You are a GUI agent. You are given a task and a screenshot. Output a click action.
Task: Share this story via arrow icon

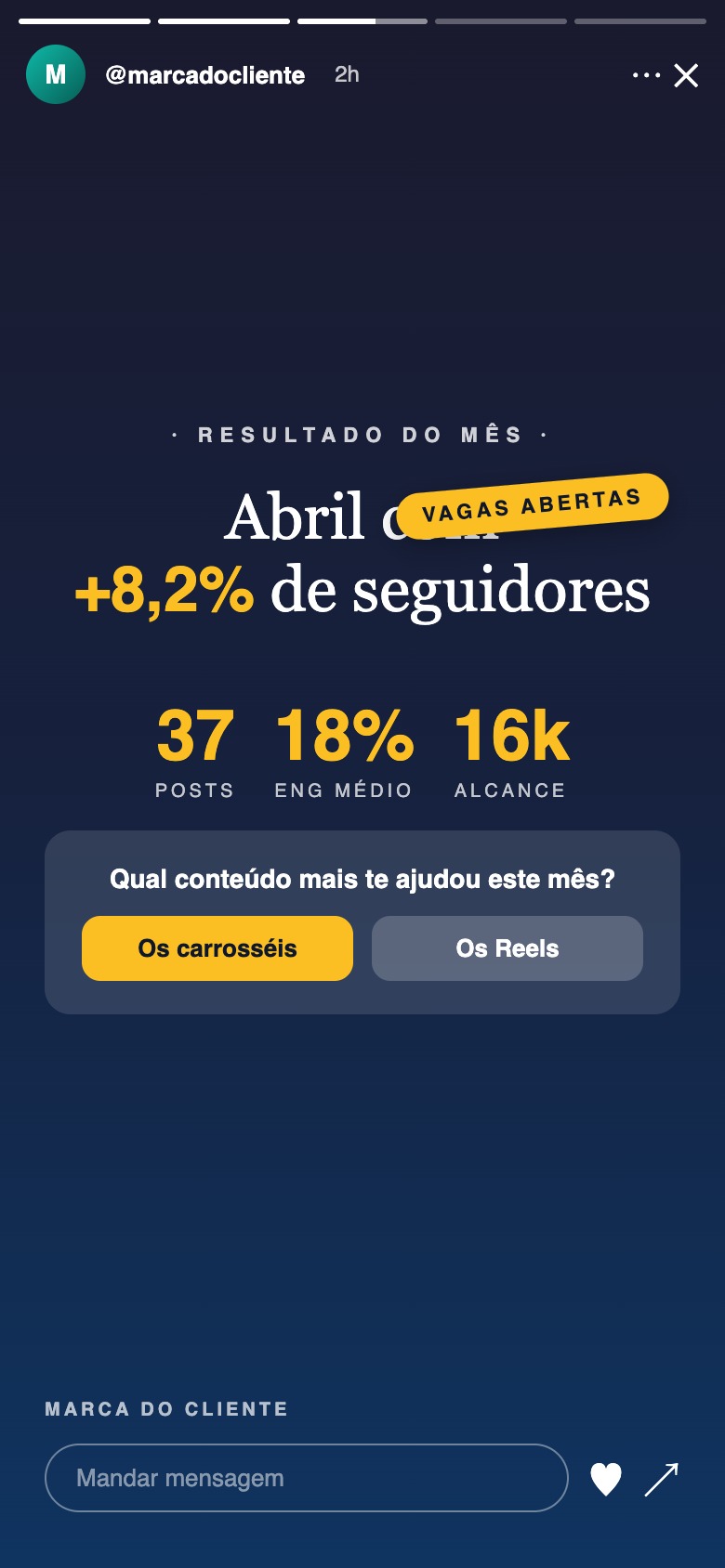[x=662, y=1479]
